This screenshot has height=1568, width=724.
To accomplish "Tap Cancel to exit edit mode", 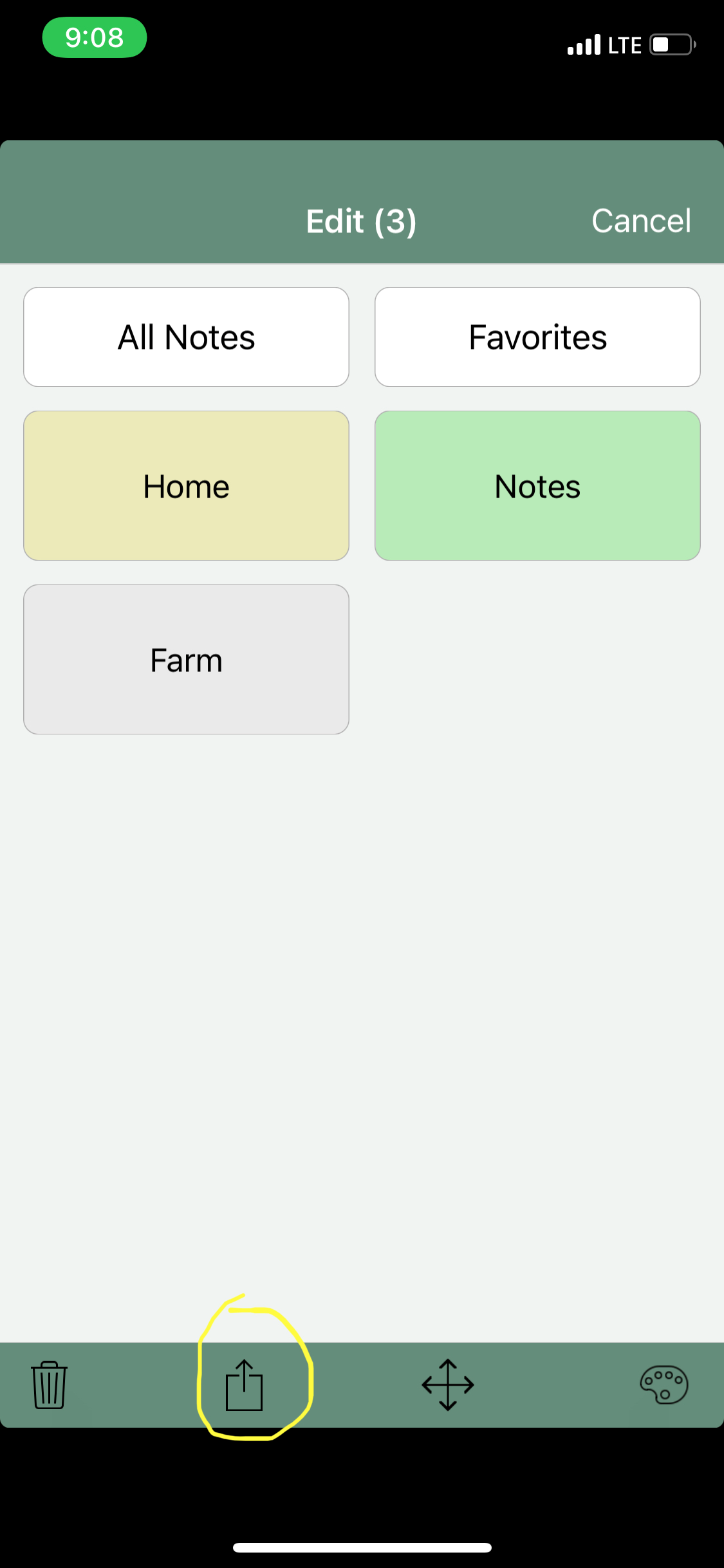I will pos(641,221).
